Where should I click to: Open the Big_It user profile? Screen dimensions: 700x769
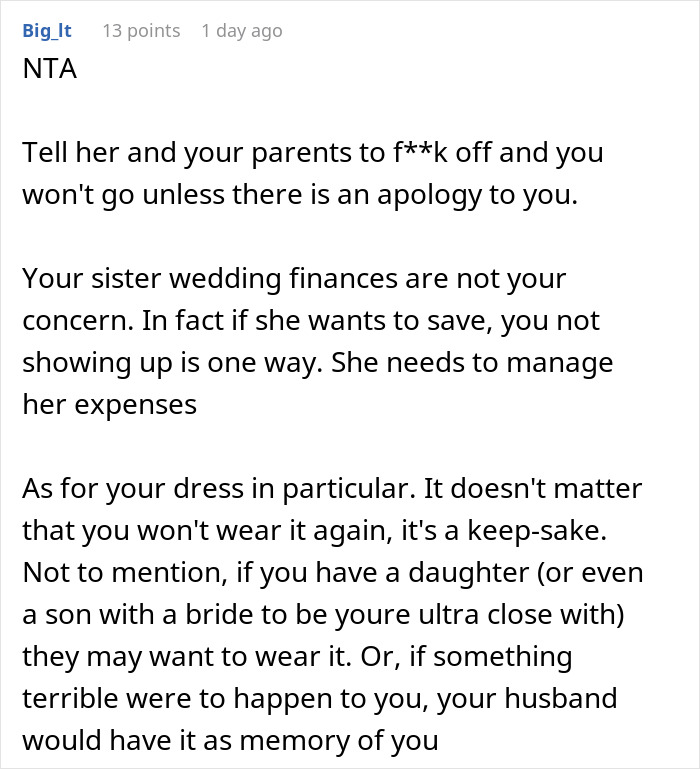tap(47, 31)
